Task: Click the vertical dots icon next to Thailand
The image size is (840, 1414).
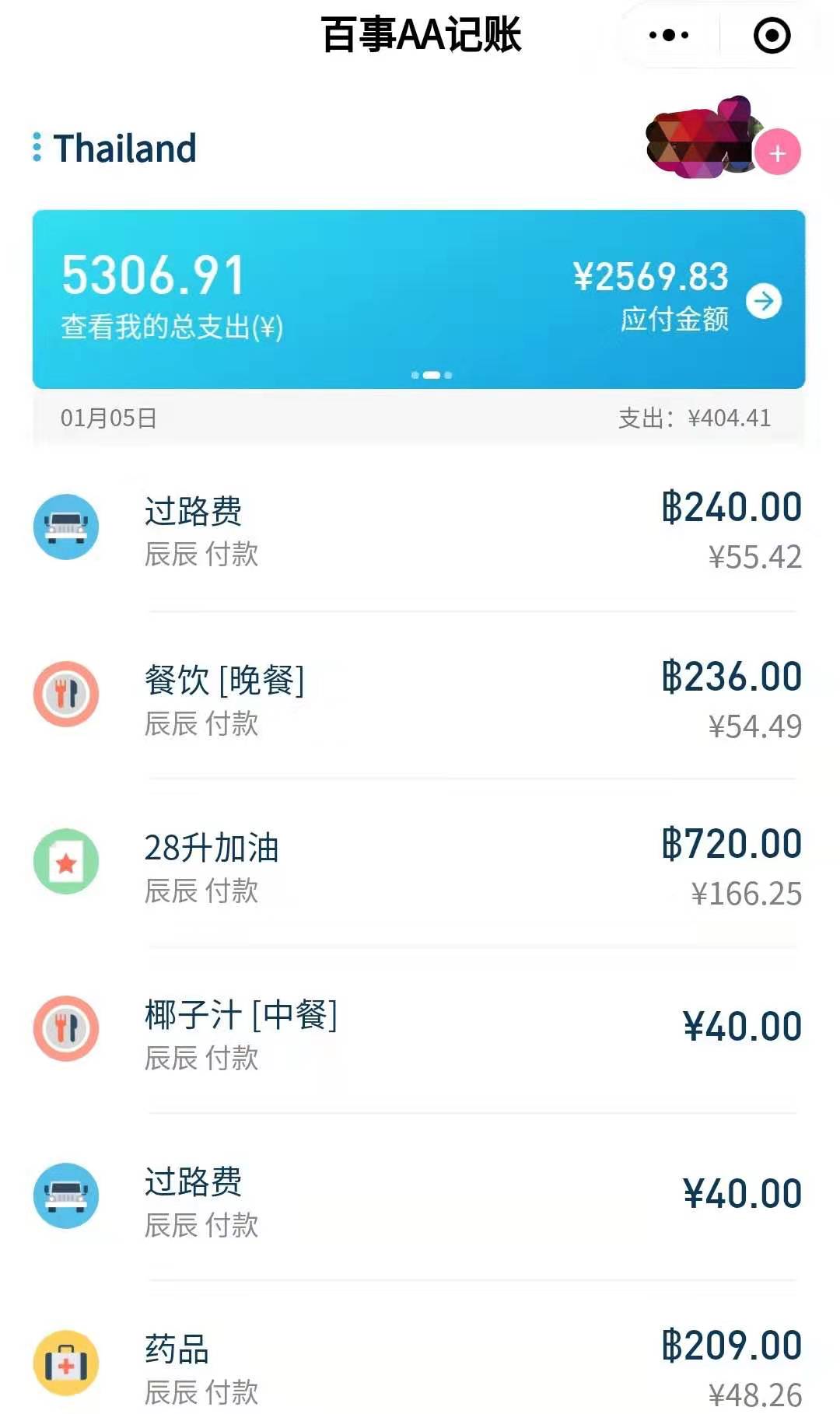Action: pyautogui.click(x=34, y=147)
